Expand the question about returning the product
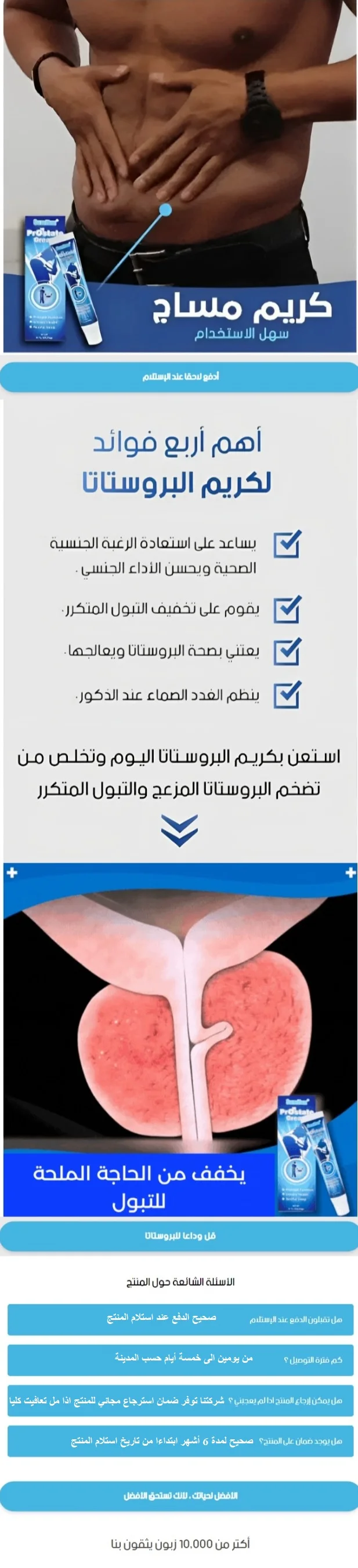This screenshot has width=358, height=1568. (180, 1400)
